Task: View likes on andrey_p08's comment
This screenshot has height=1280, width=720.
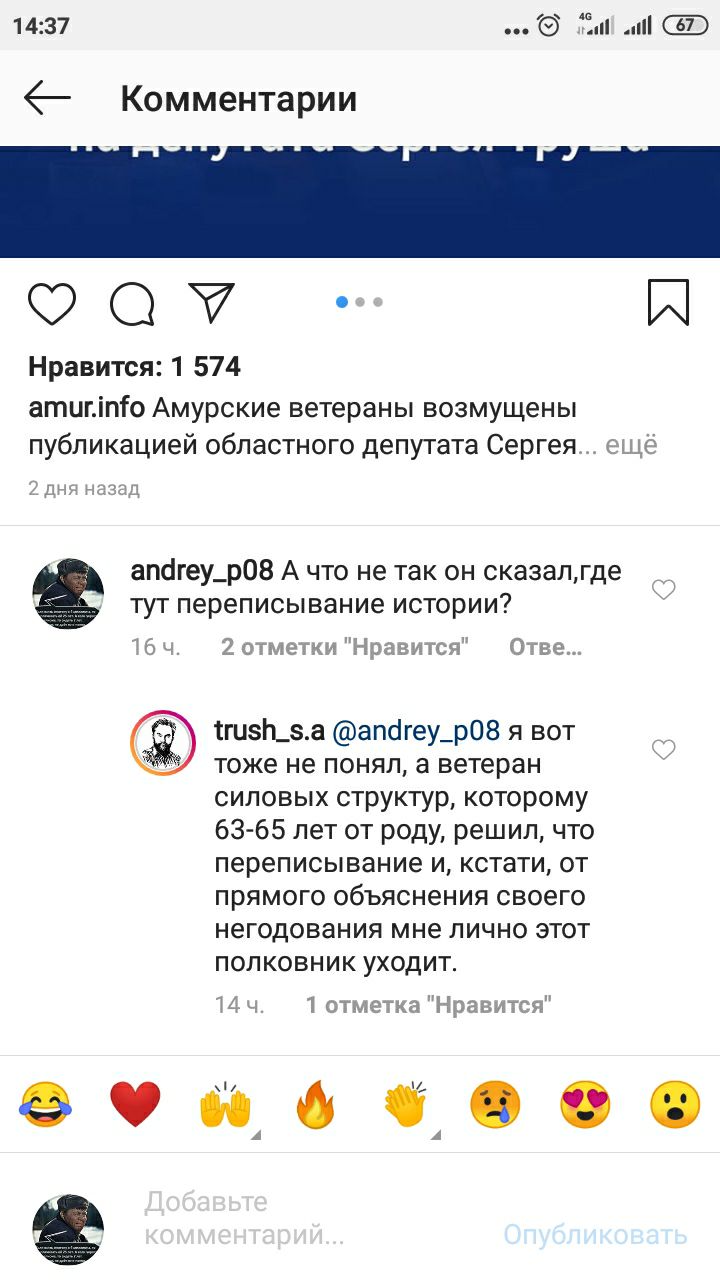Action: click(x=345, y=647)
